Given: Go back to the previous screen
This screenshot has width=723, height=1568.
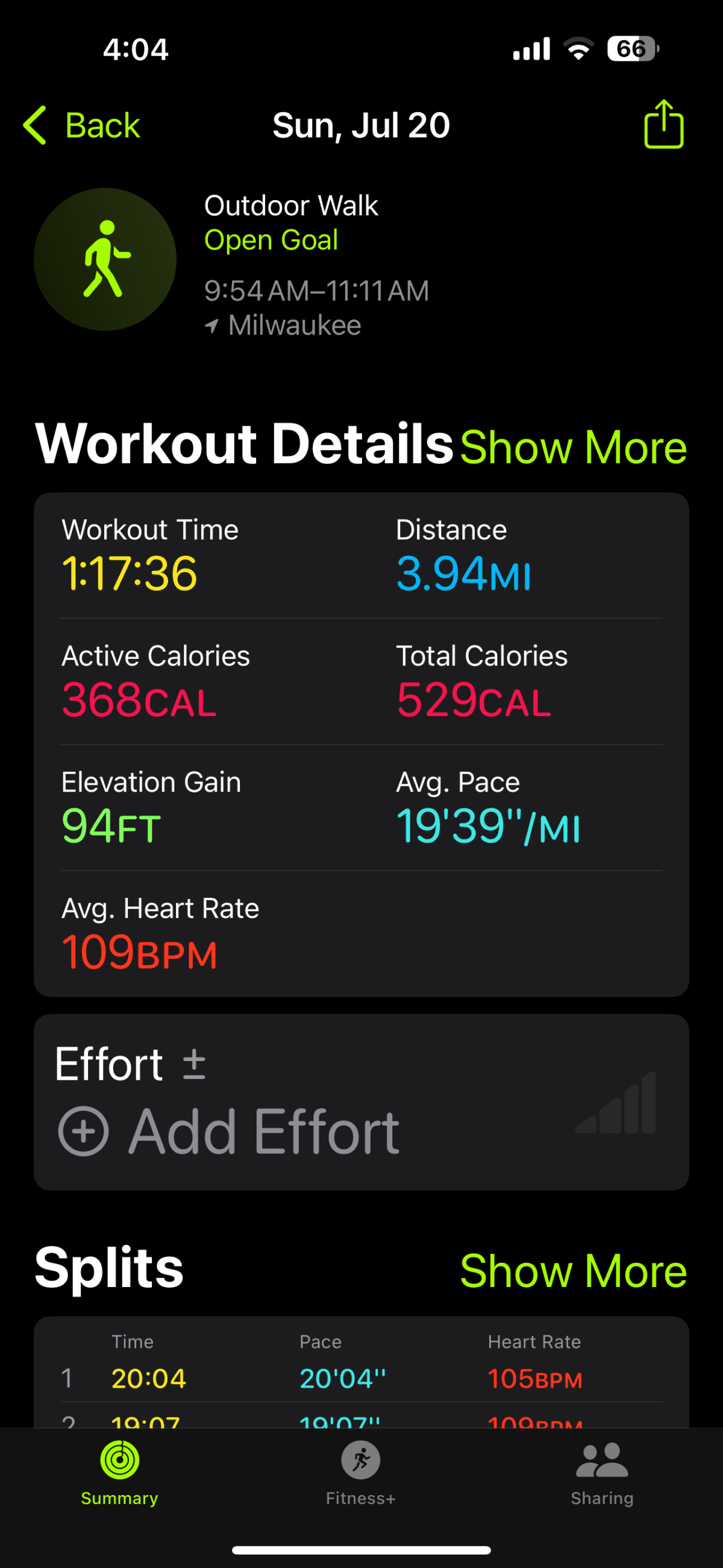Looking at the screenshot, I should coord(82,126).
